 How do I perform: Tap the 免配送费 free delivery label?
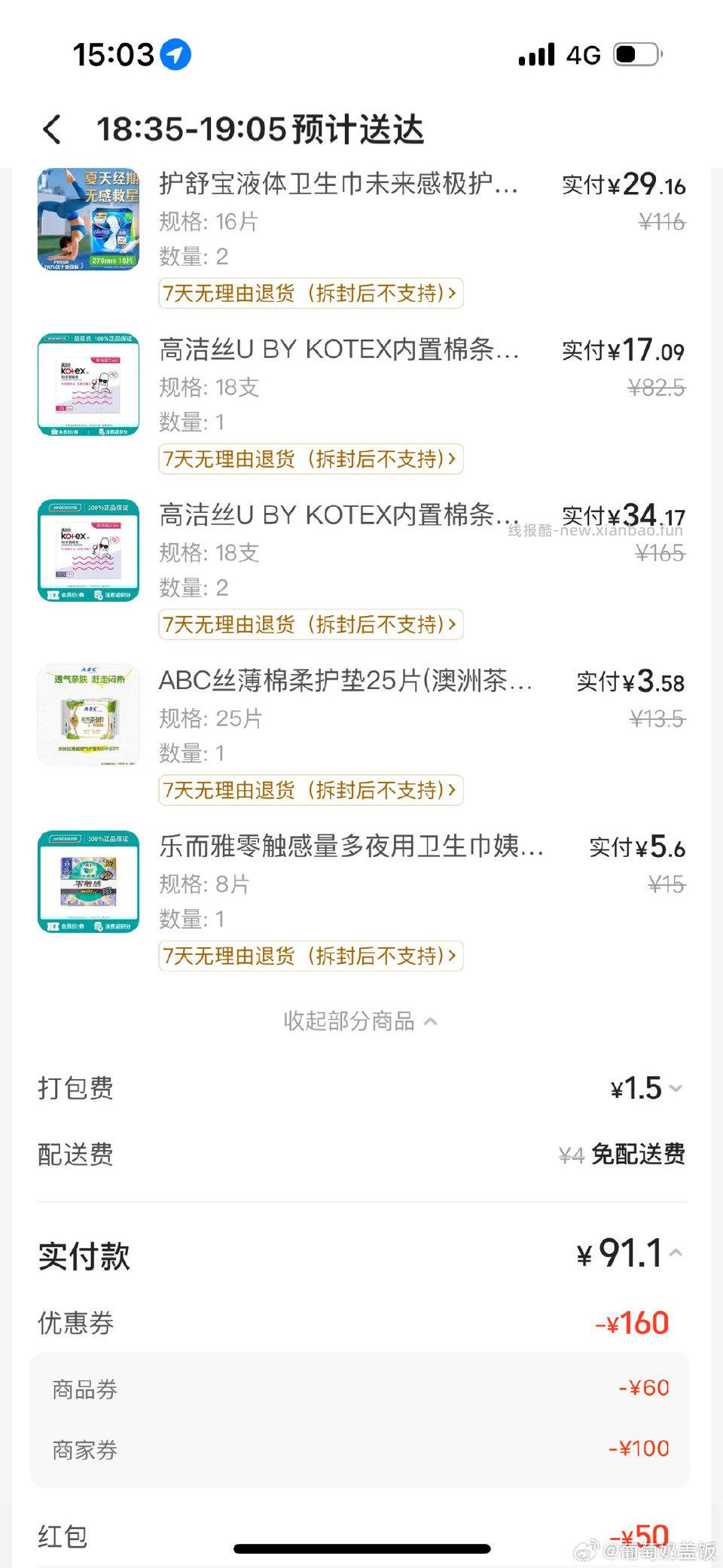coord(637,1155)
